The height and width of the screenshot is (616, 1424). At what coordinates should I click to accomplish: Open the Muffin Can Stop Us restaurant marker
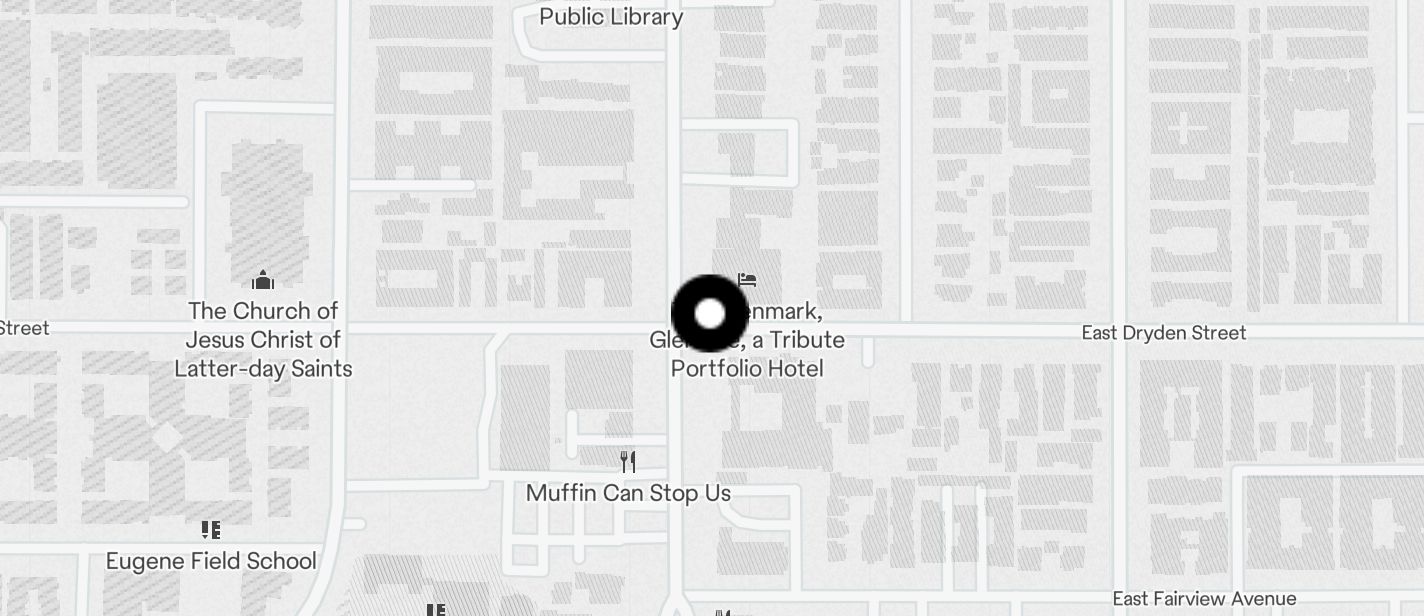628,462
